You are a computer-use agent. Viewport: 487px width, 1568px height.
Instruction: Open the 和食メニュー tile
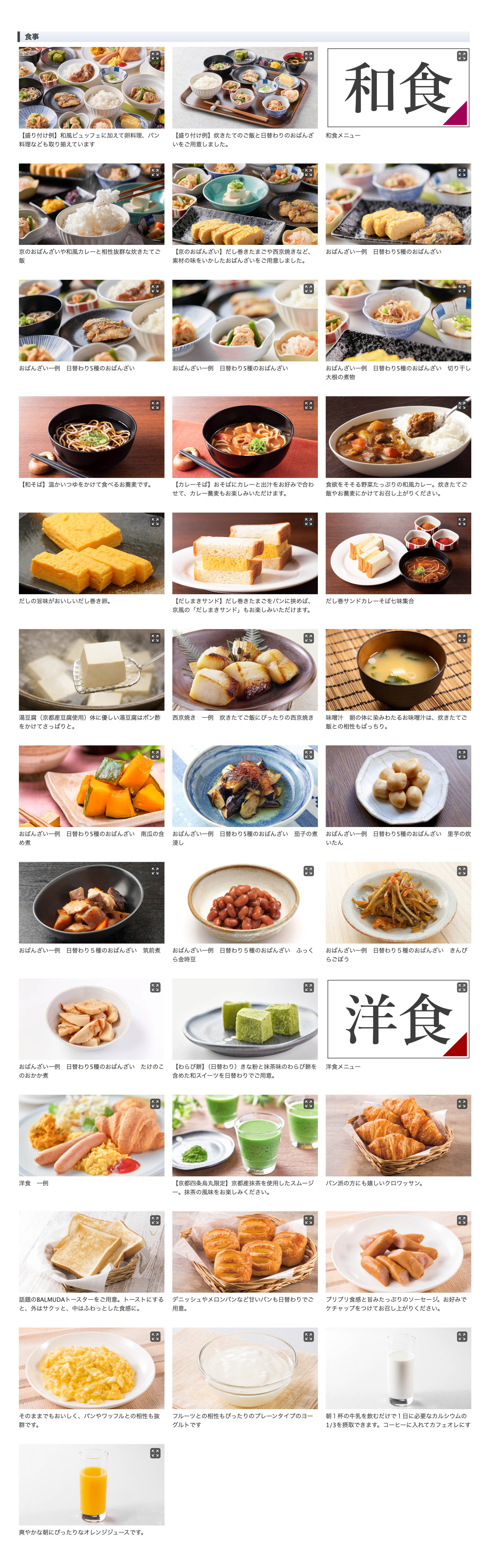pos(398,88)
